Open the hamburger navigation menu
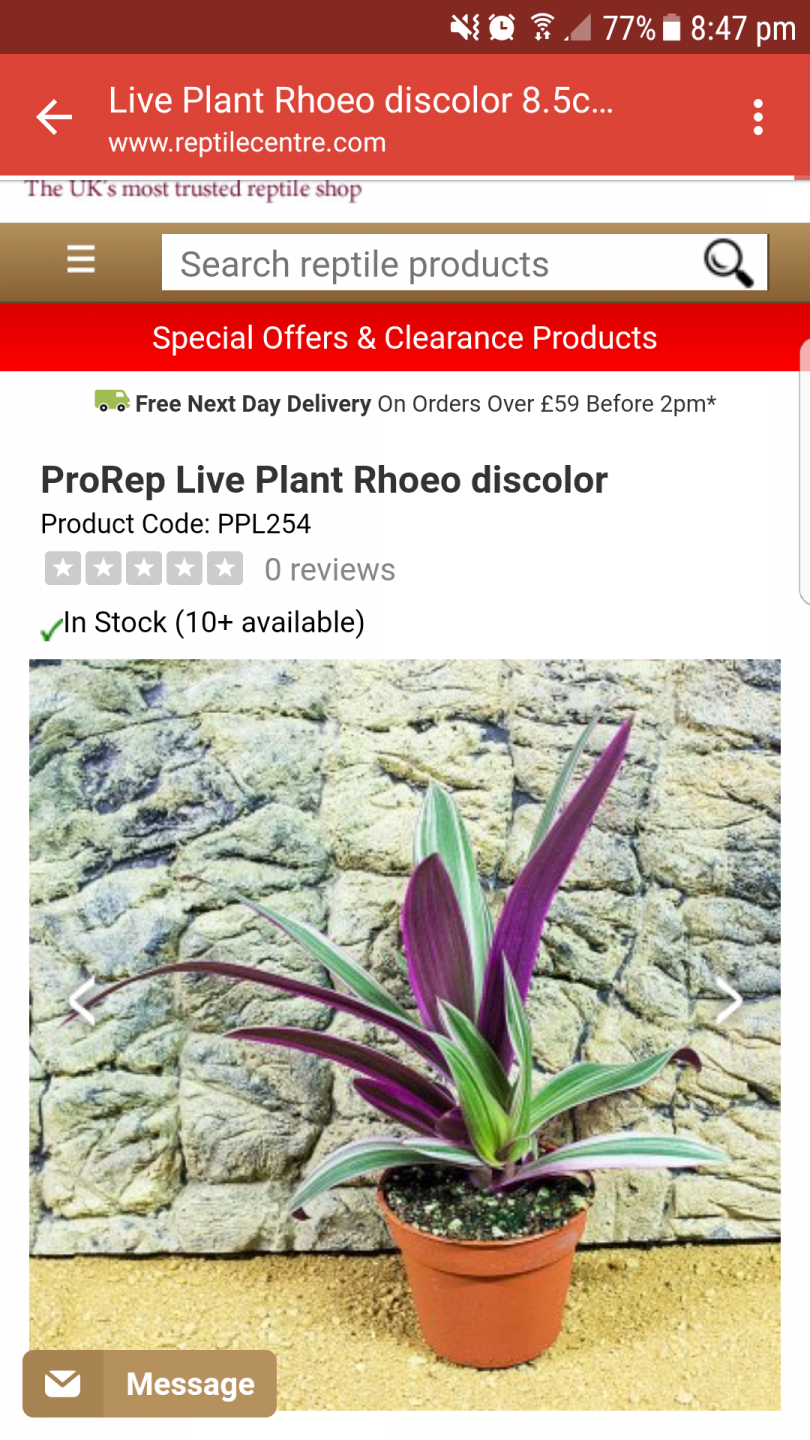This screenshot has height=1440, width=810. pyautogui.click(x=81, y=260)
